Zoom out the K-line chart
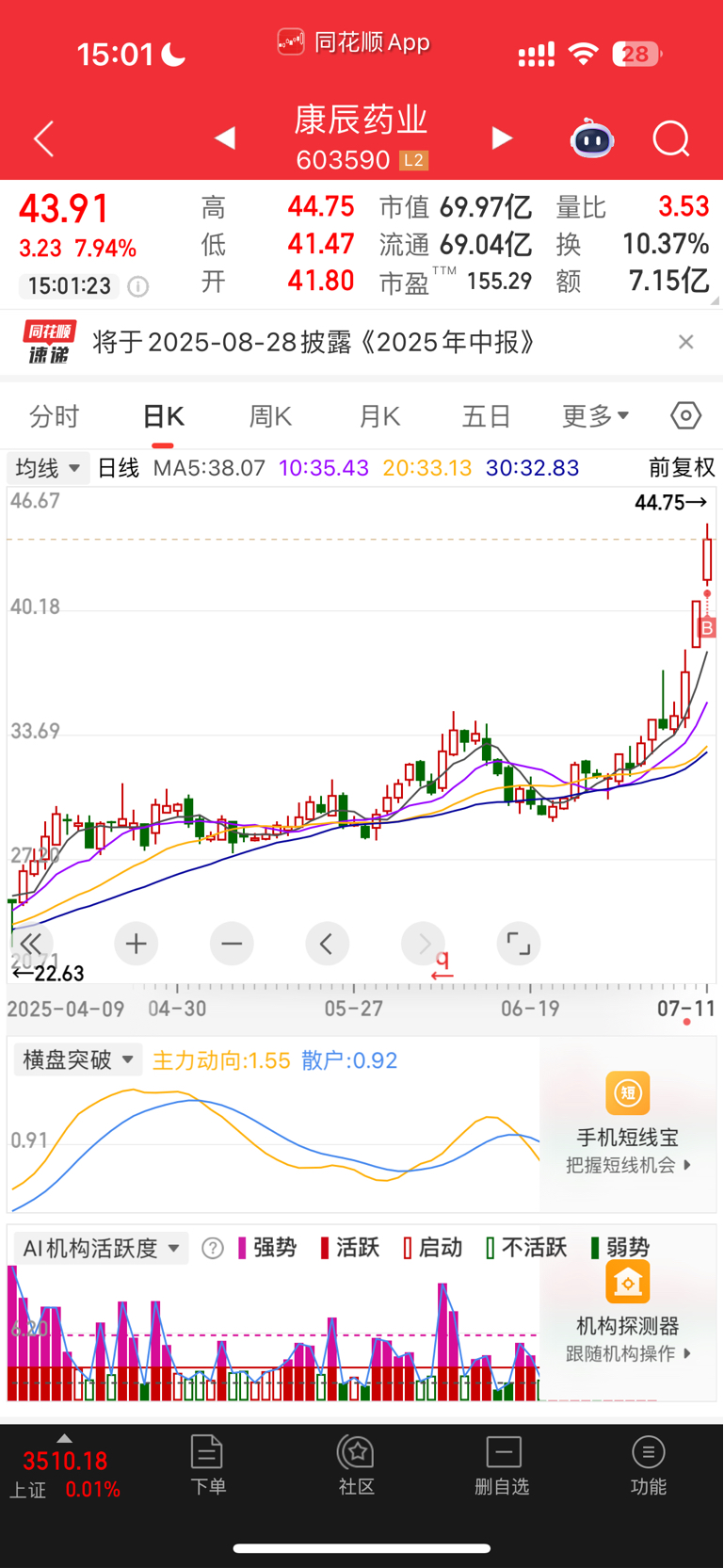This screenshot has height=1568, width=724. [232, 944]
